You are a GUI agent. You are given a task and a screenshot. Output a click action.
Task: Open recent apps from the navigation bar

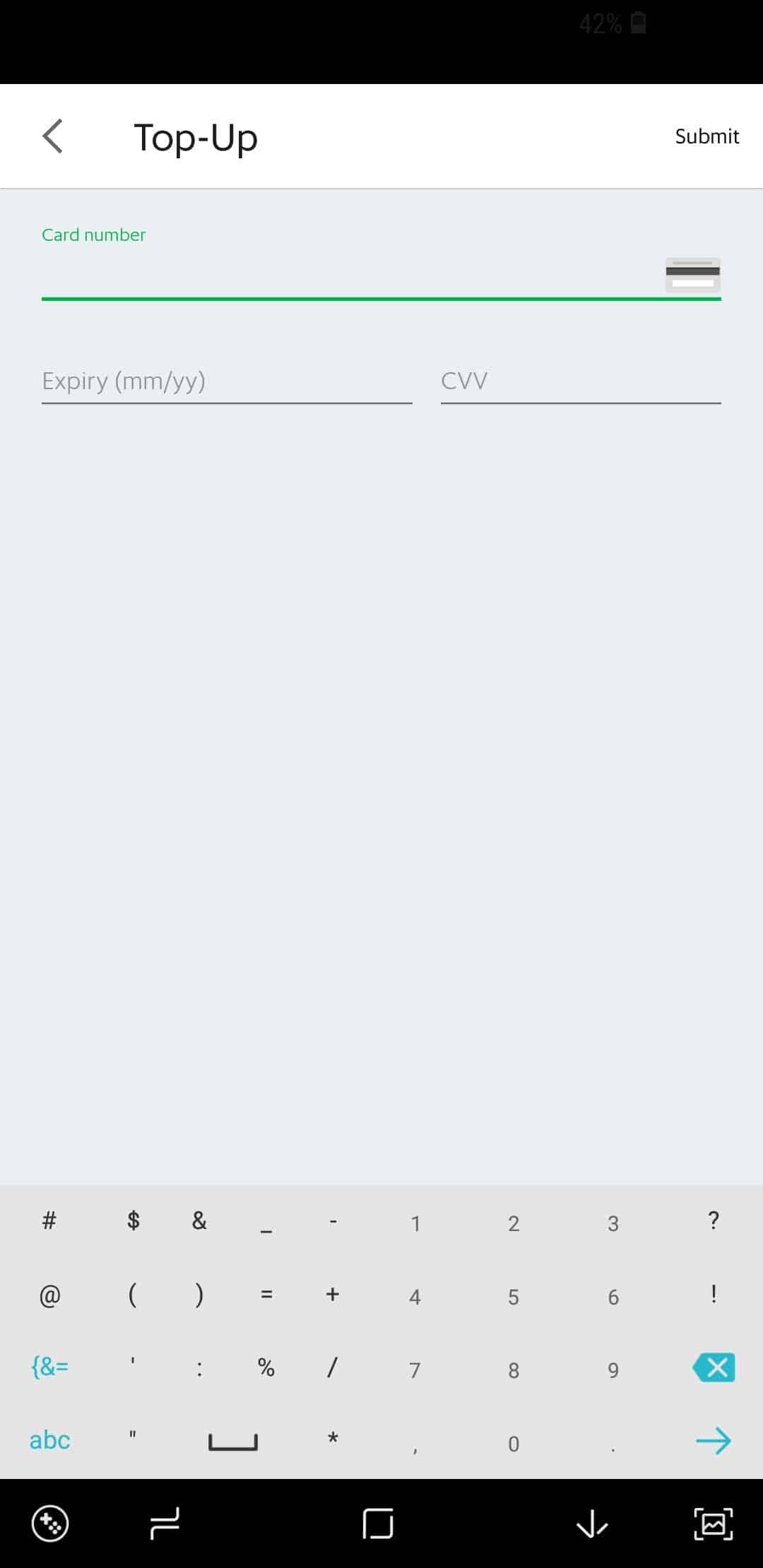click(x=165, y=1524)
